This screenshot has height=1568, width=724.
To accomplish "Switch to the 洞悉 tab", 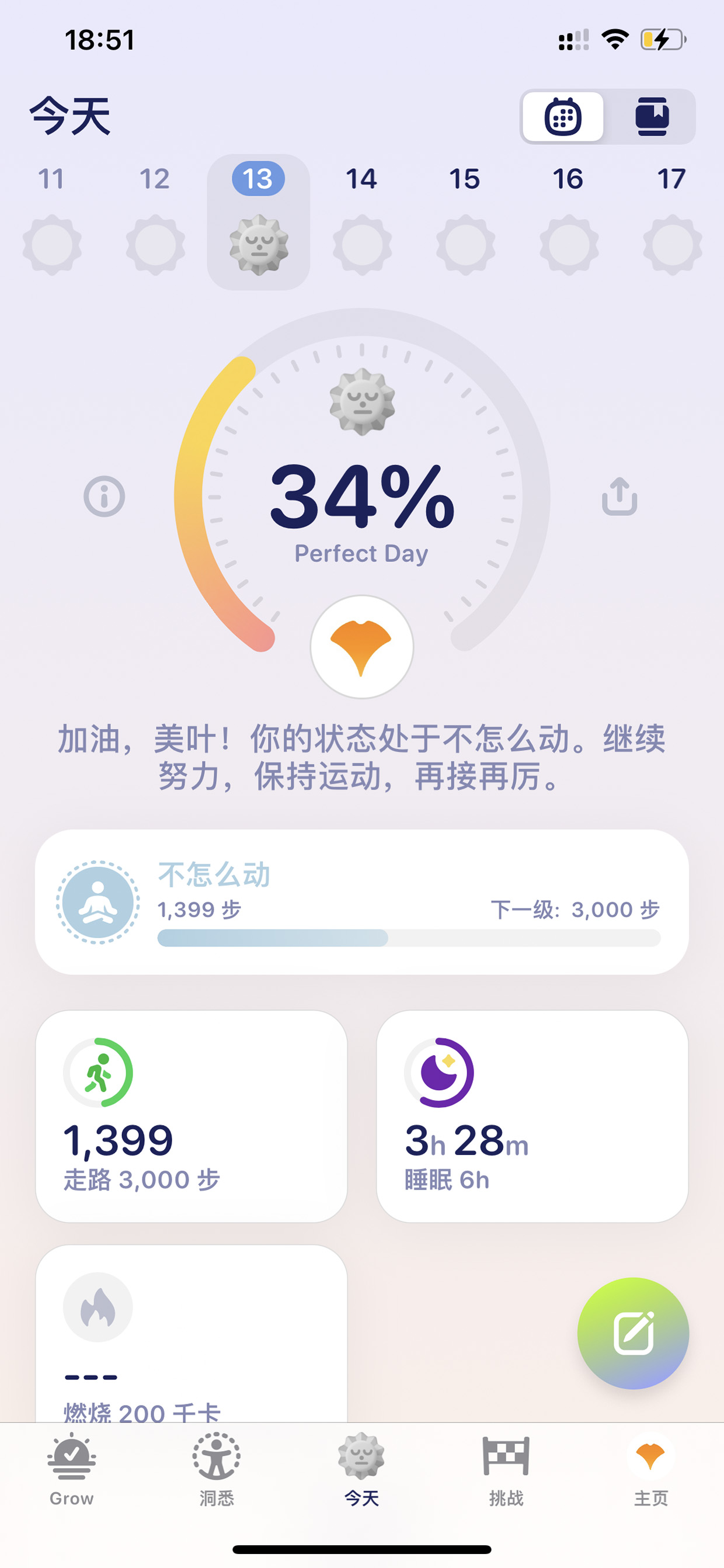I will pyautogui.click(x=217, y=1469).
